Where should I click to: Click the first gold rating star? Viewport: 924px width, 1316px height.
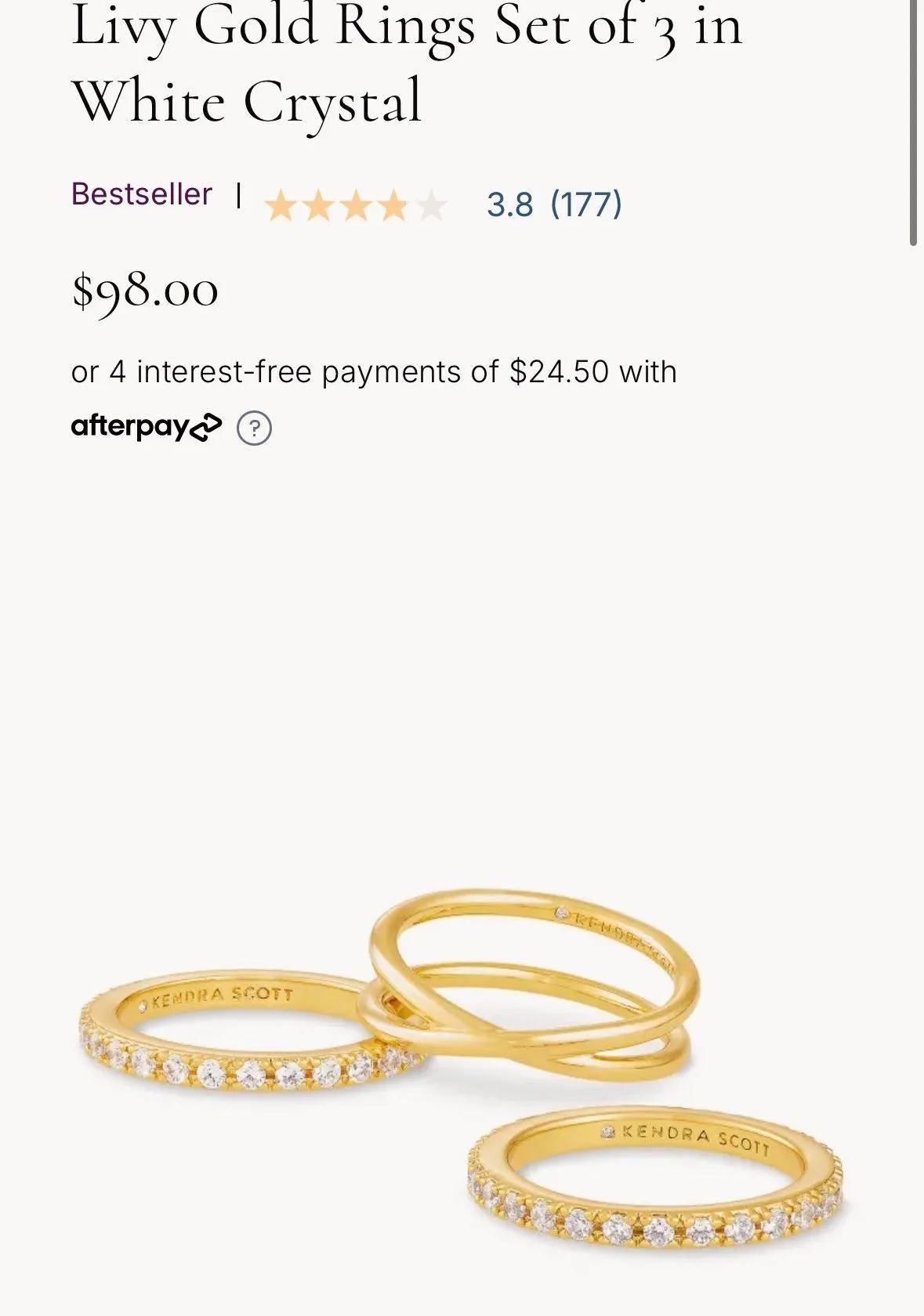point(281,205)
